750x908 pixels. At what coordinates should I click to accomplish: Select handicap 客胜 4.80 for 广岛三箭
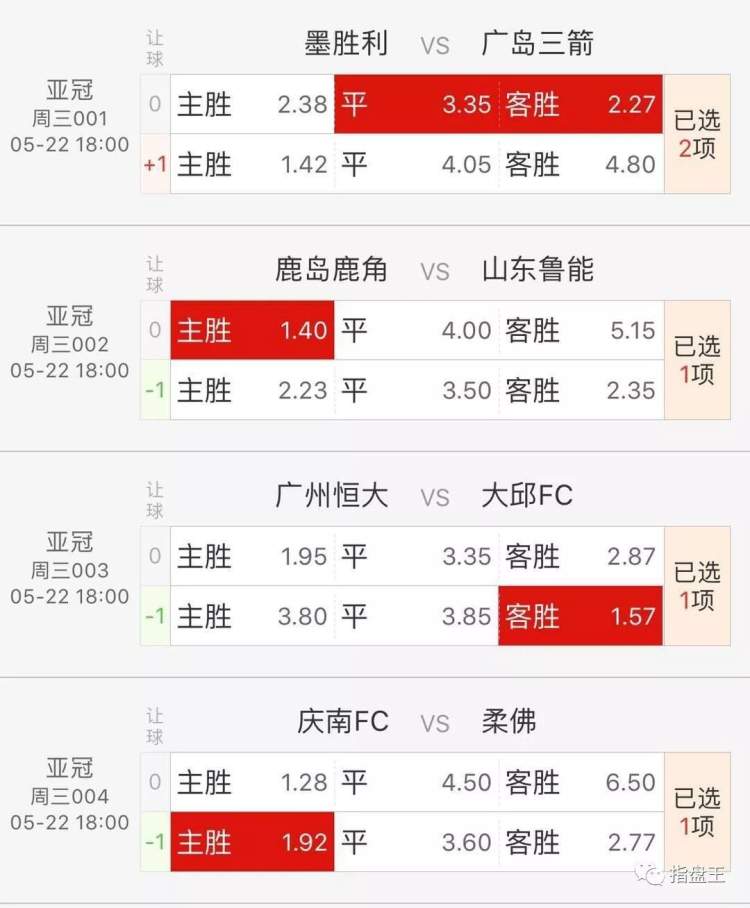tap(580, 164)
